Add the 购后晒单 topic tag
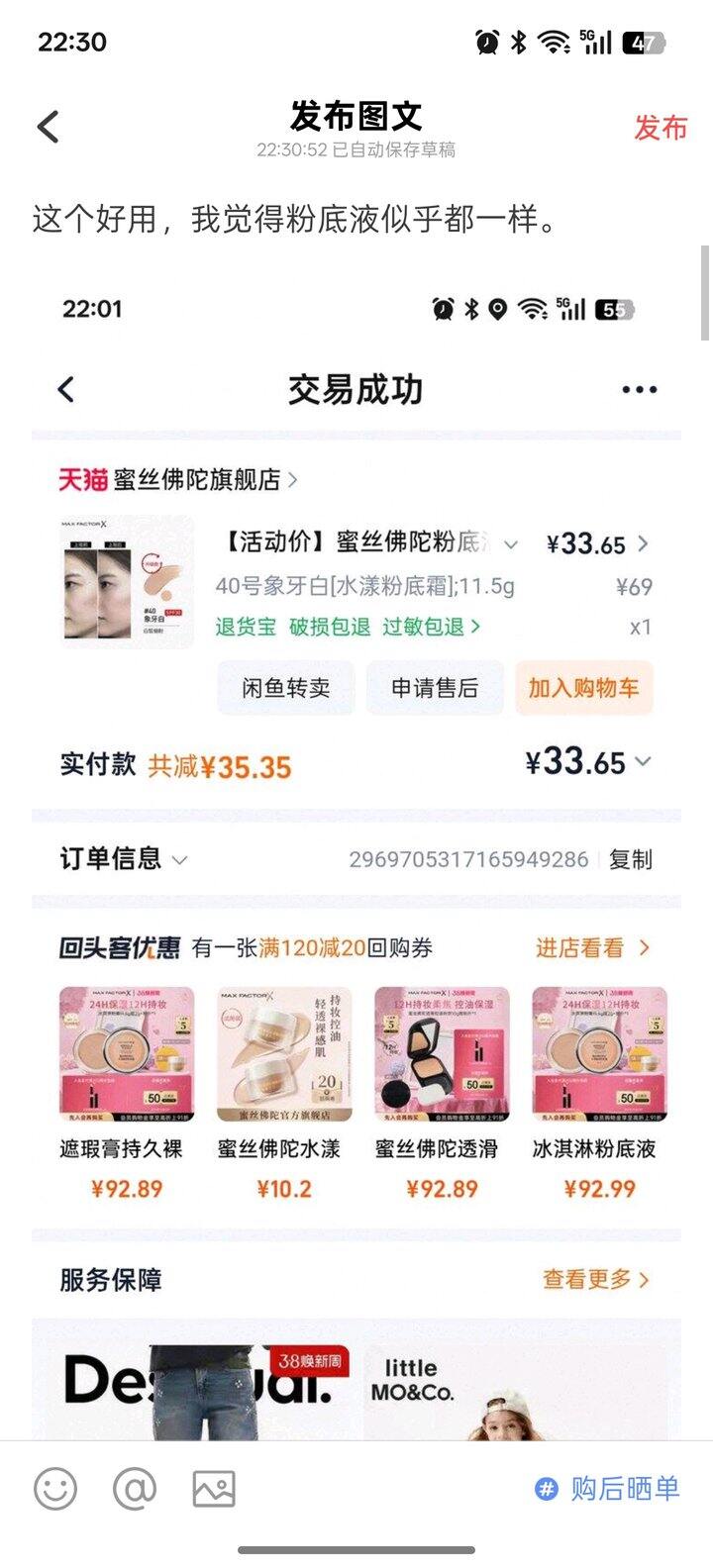713x1568 pixels. pyautogui.click(x=607, y=1488)
